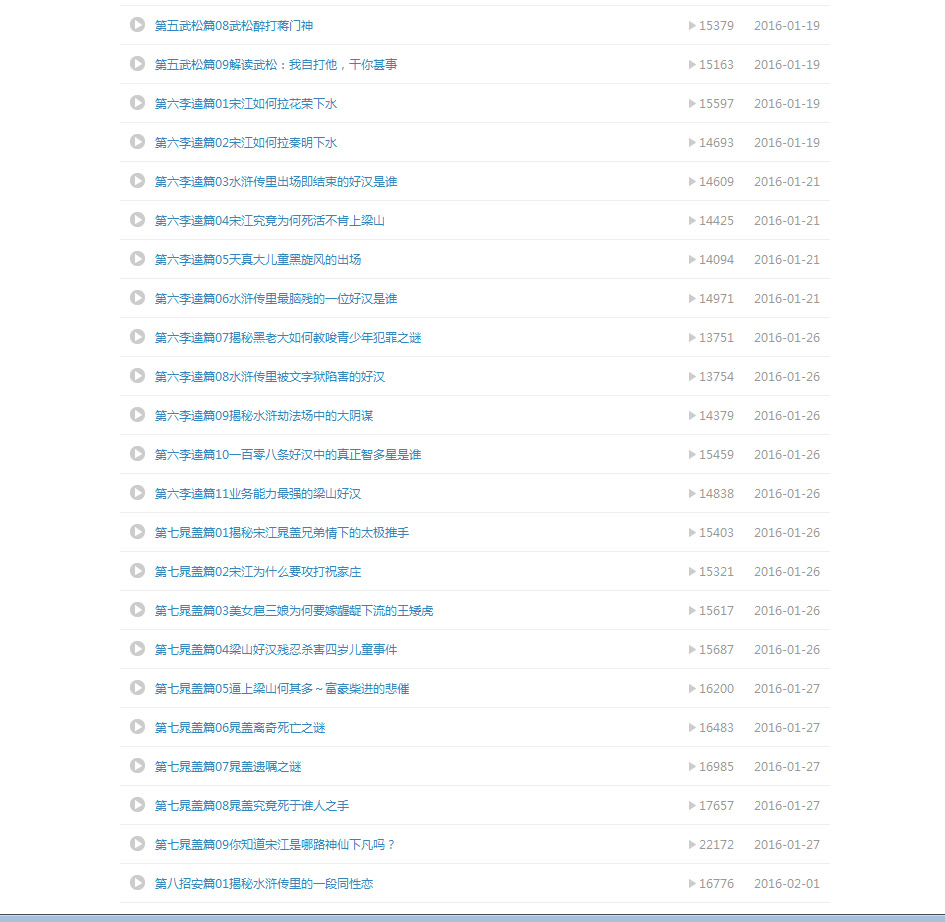Open 第七晁盖篇01揭秘宋江晁盖兄弟情下的太极推手

pos(281,532)
